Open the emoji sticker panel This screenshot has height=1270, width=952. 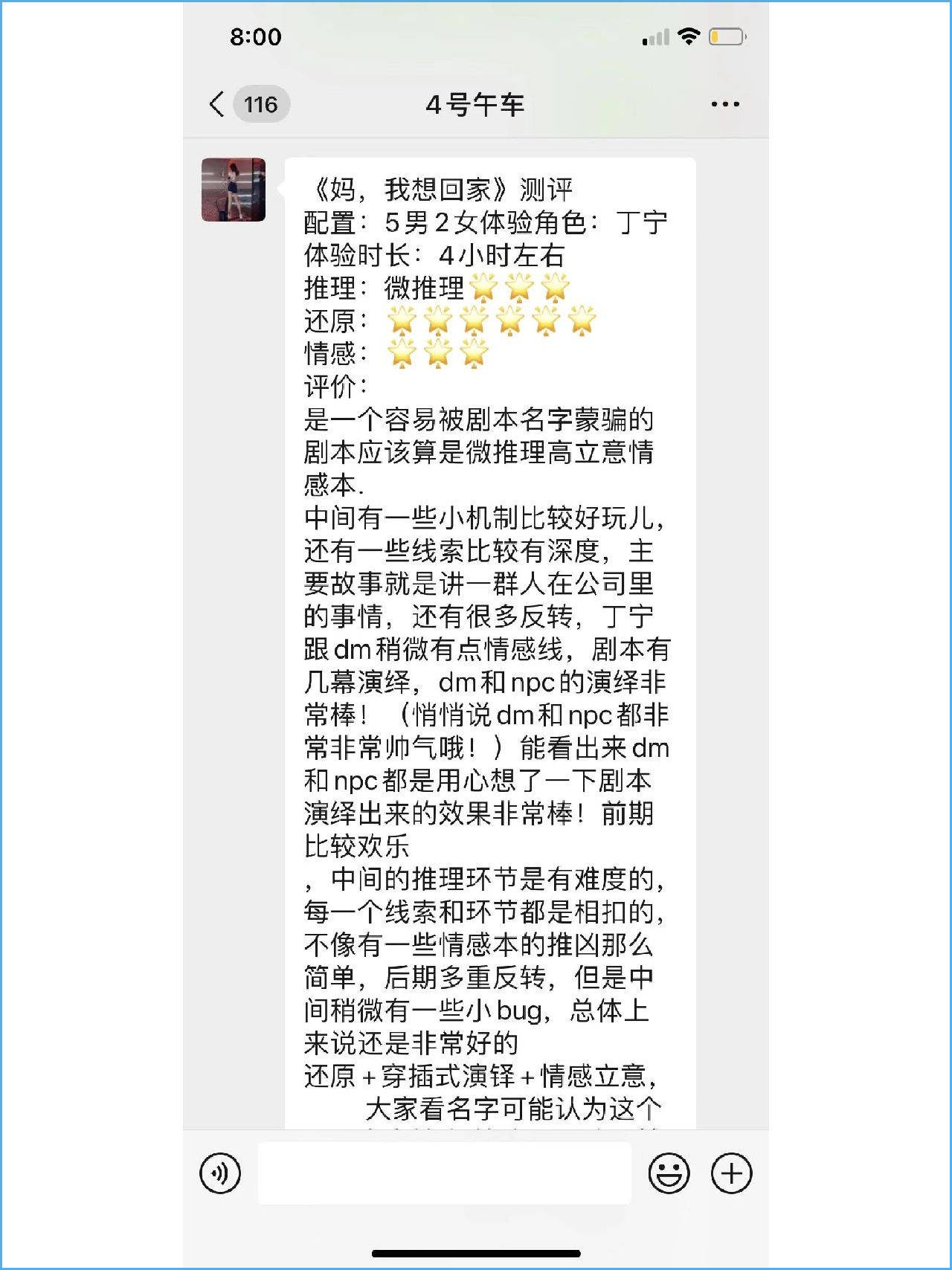coord(669,1173)
